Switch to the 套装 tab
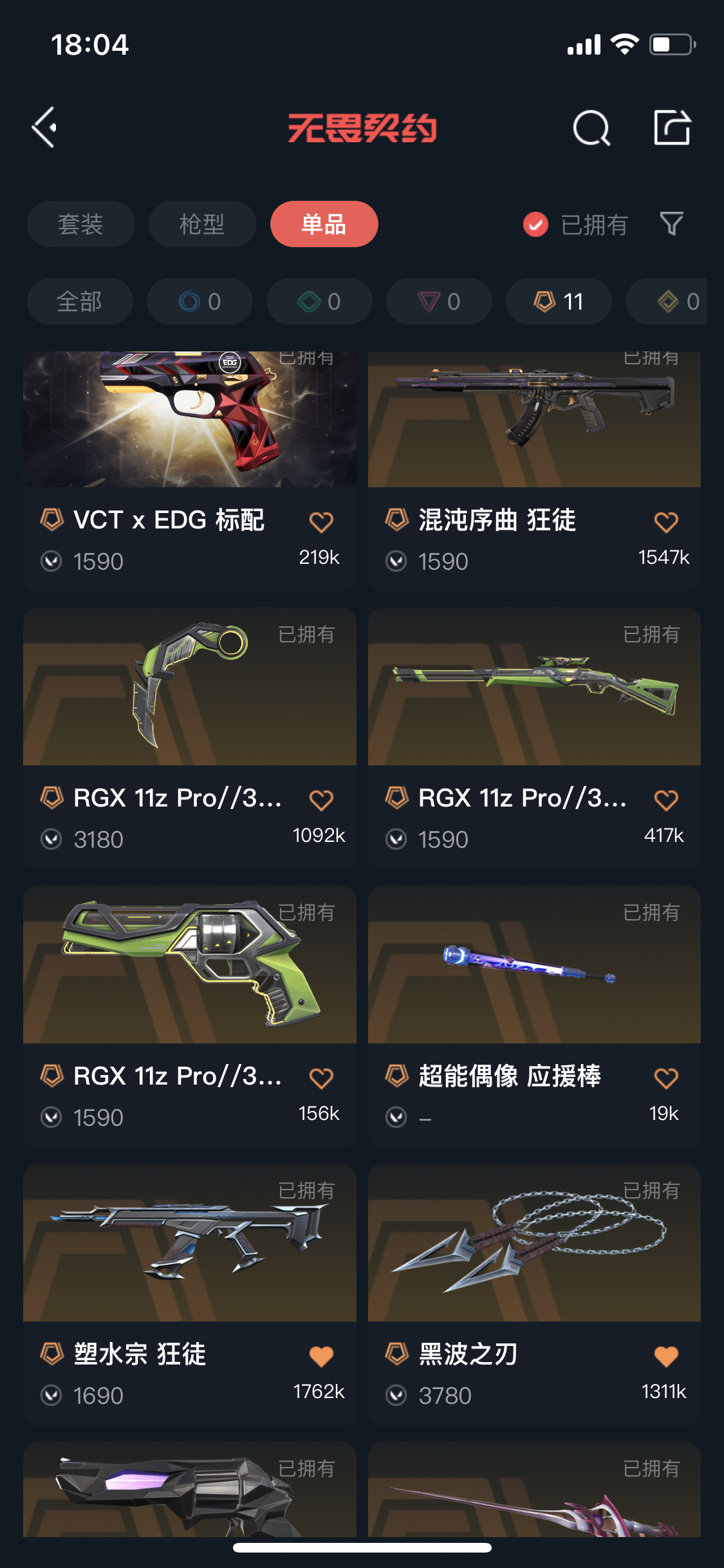724x1568 pixels. pos(80,224)
